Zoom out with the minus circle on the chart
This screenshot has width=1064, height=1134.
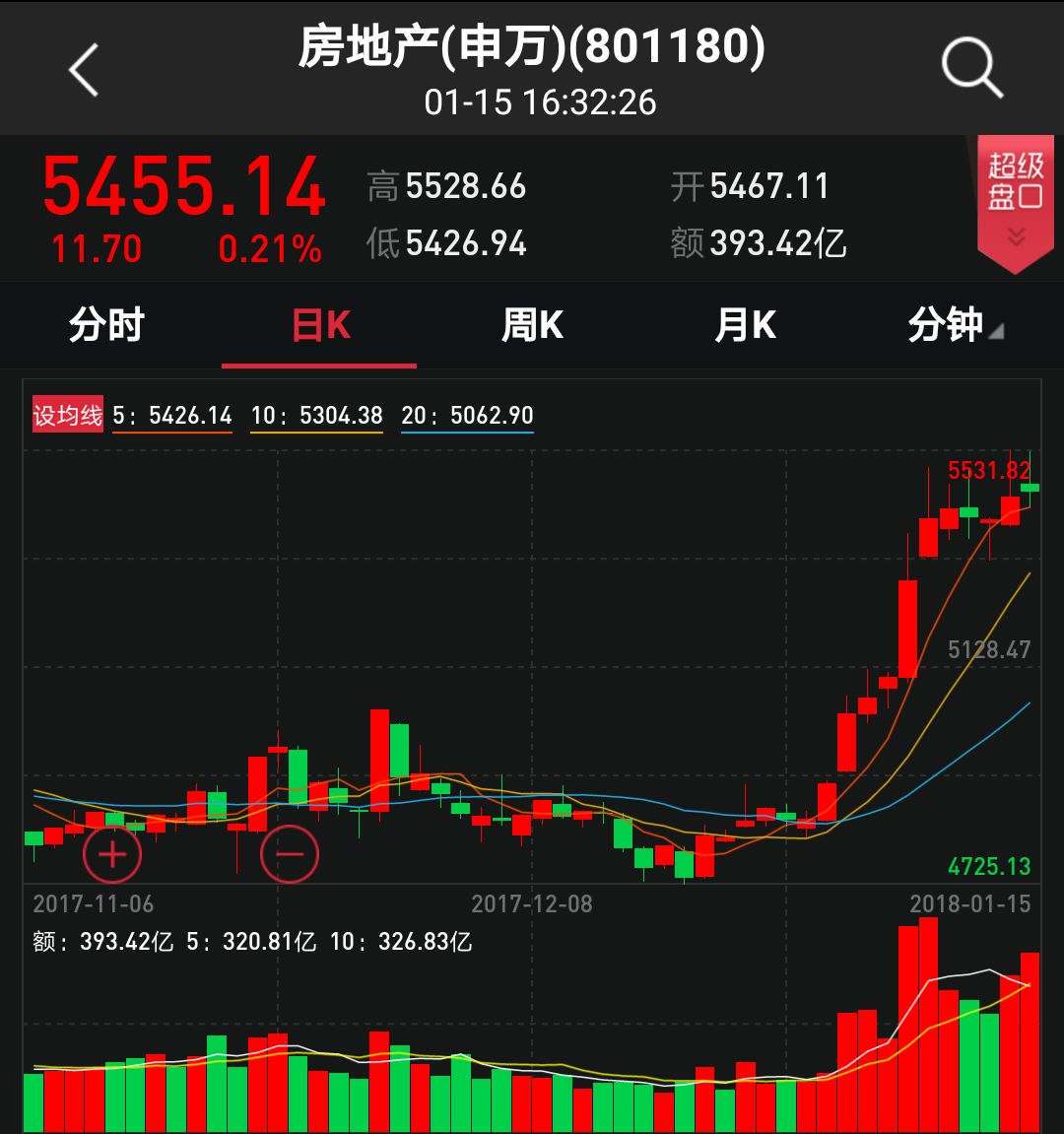[291, 854]
